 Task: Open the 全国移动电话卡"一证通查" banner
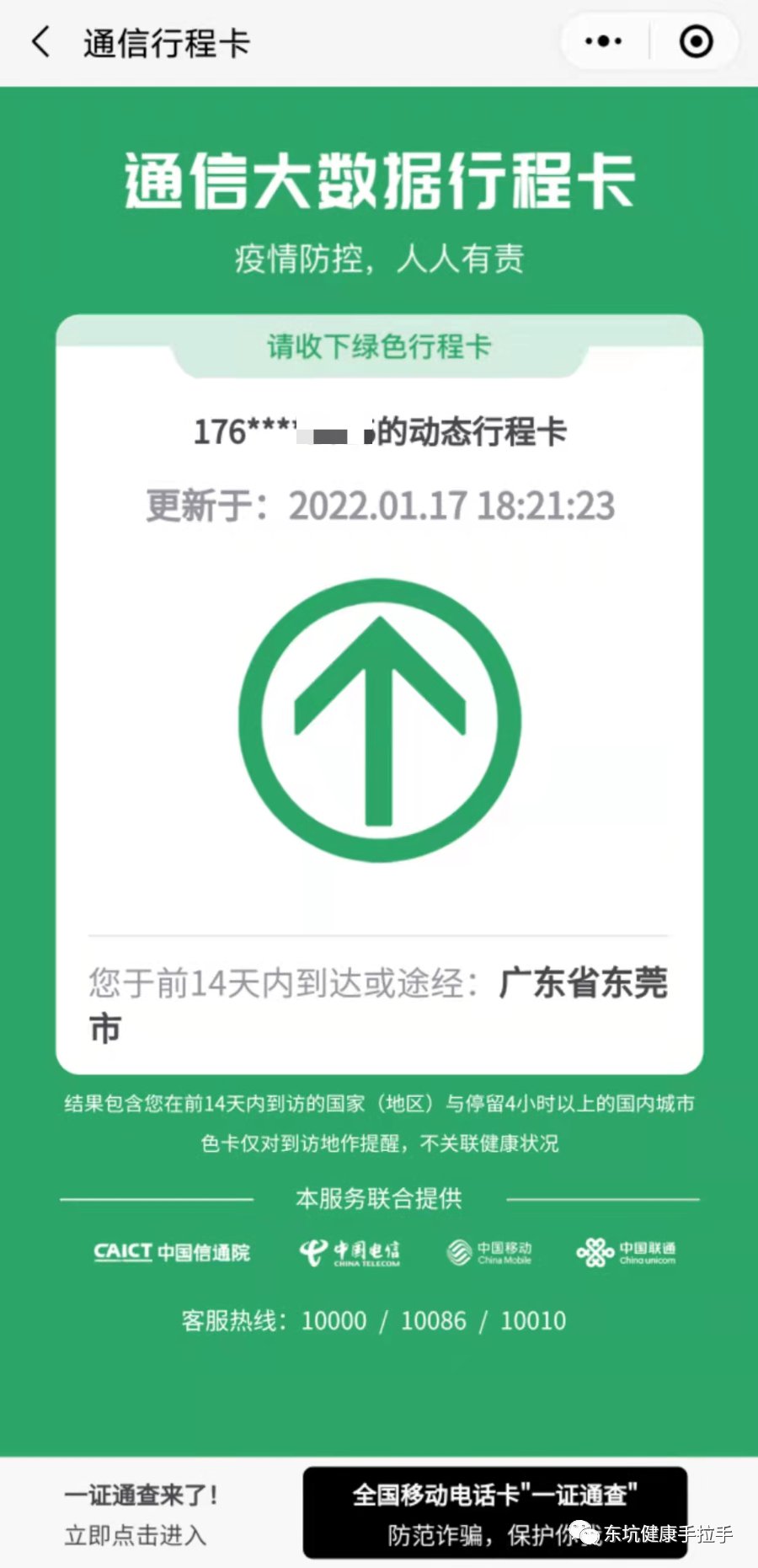coord(494,1512)
